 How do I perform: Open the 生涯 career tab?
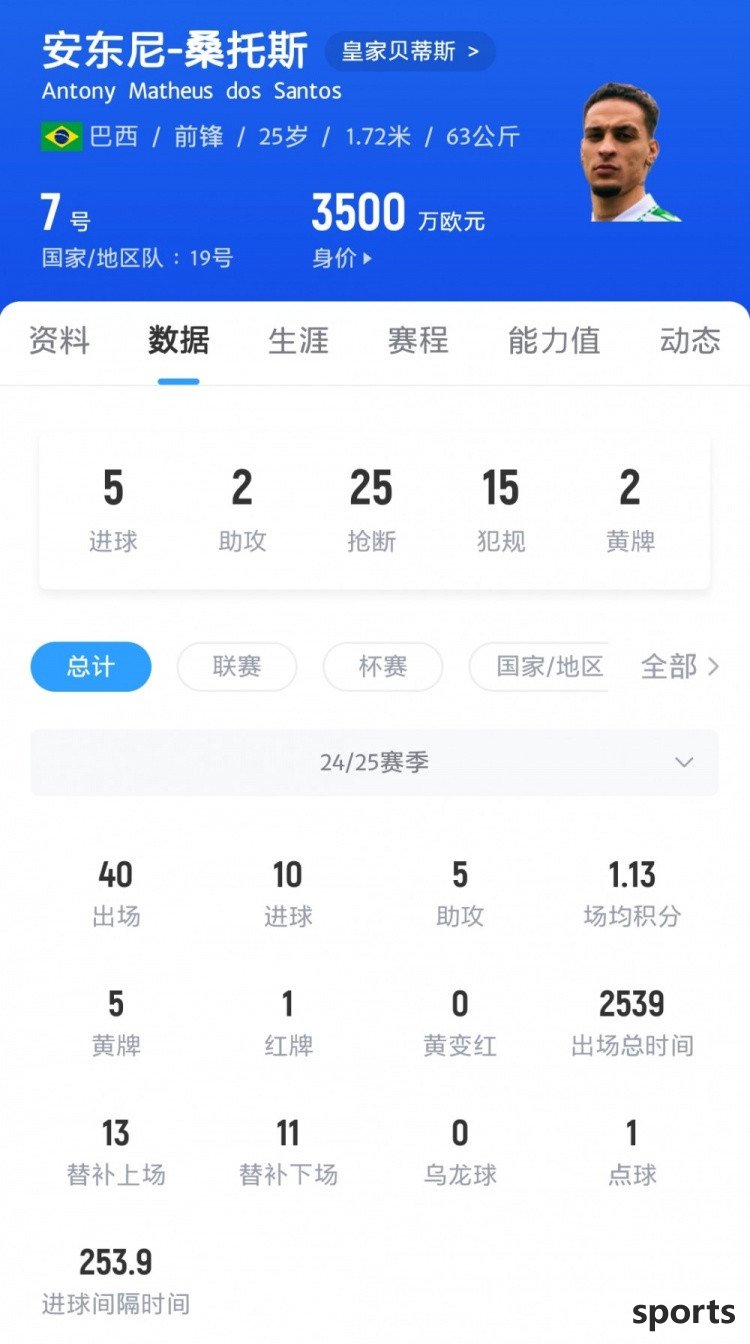[x=298, y=341]
